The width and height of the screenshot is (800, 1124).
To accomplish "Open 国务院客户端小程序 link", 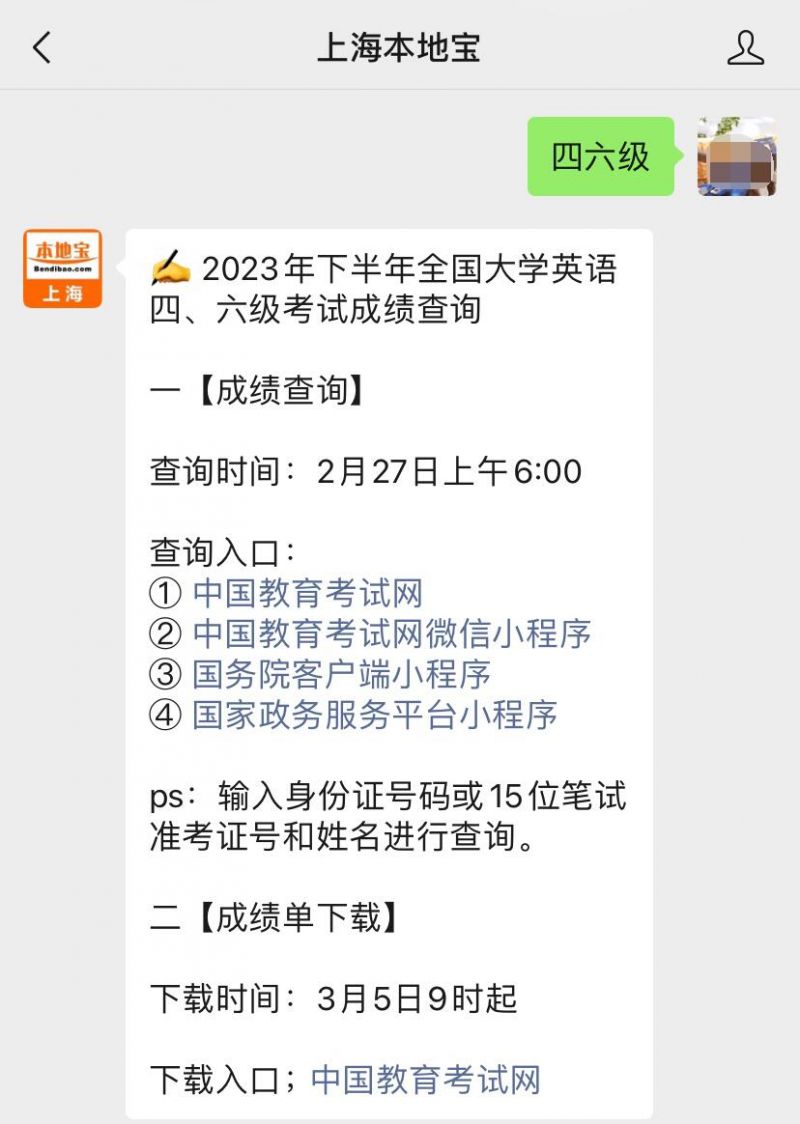I will pos(341,674).
